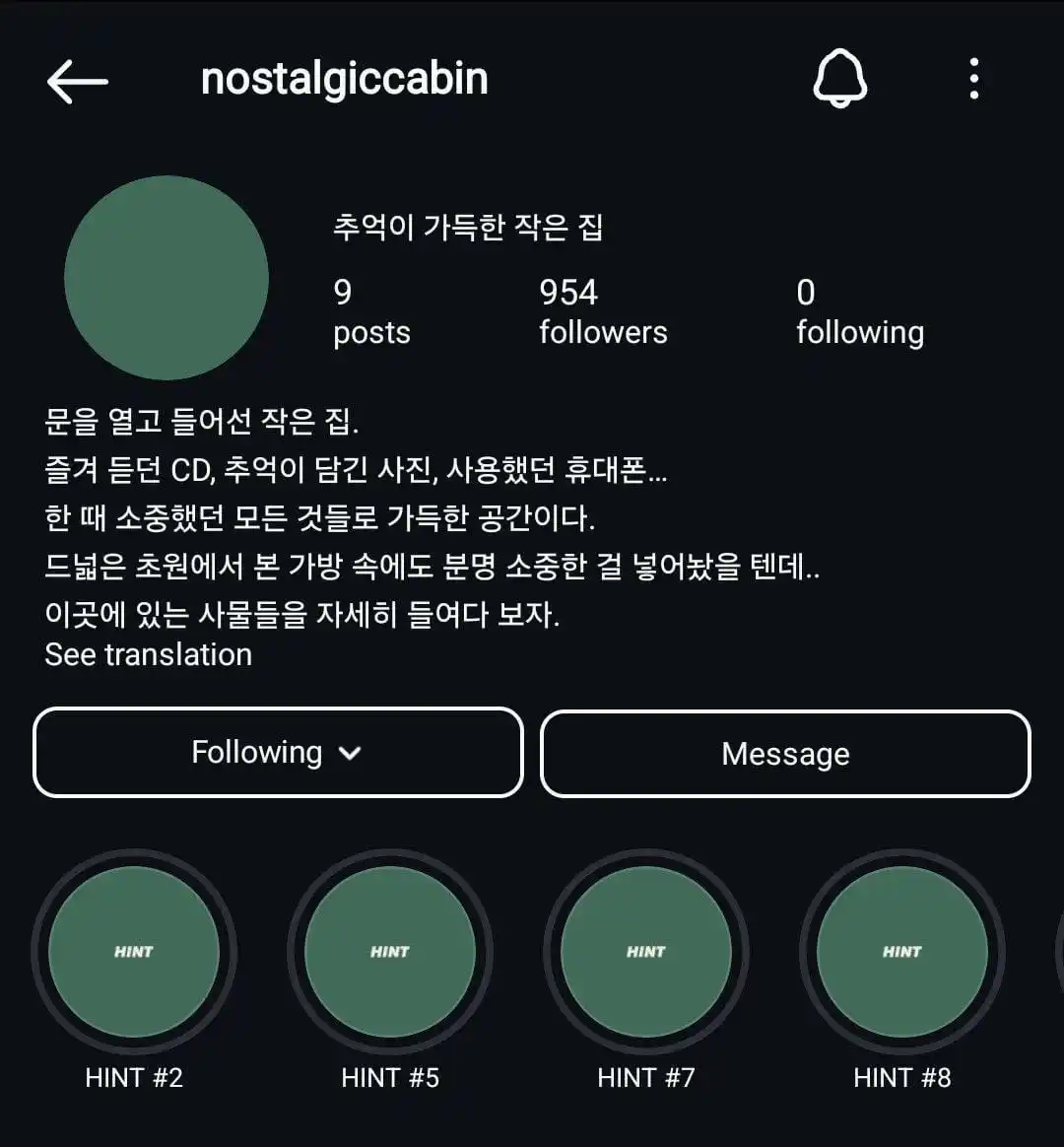This screenshot has height=1147, width=1064.
Task: View the 0 following list
Action: coord(859,310)
